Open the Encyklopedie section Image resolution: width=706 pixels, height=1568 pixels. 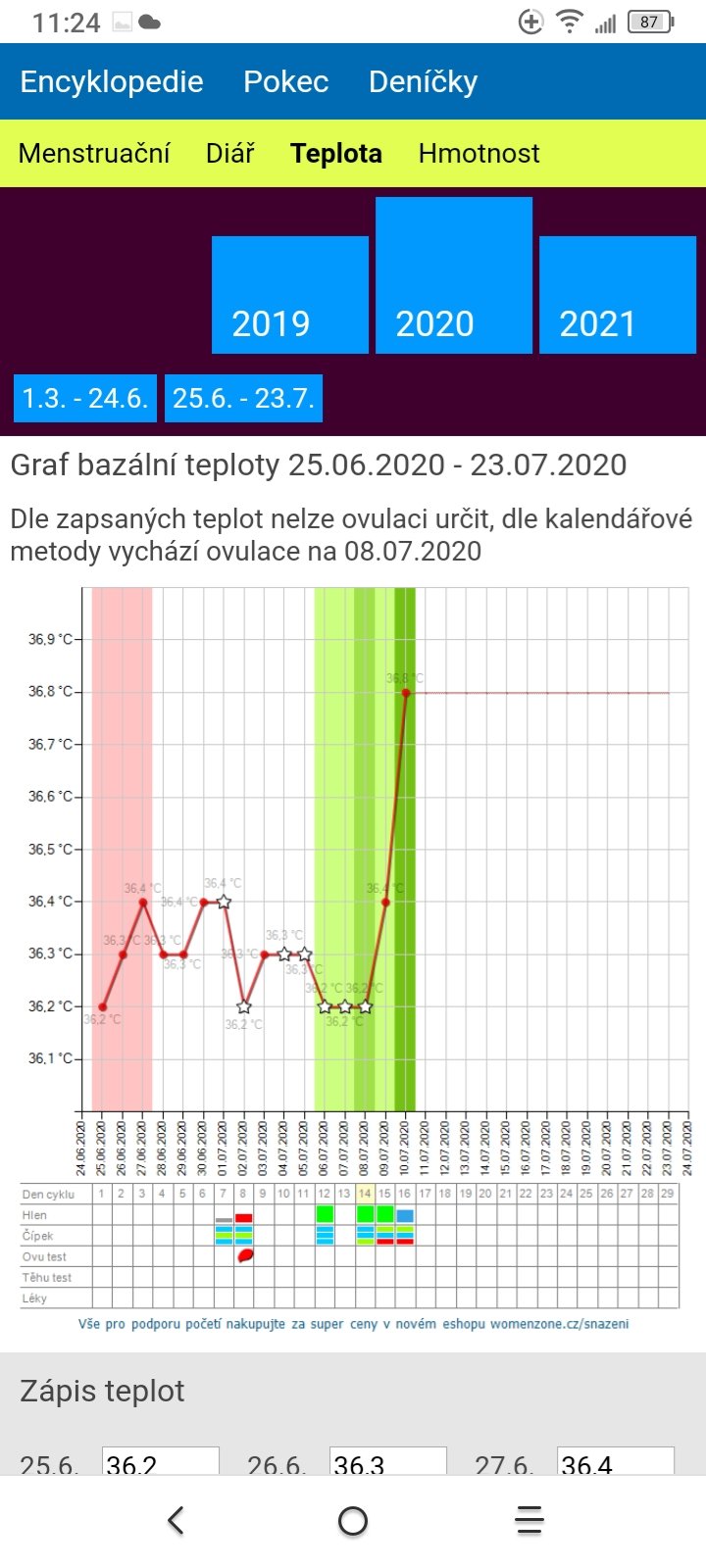point(112,81)
